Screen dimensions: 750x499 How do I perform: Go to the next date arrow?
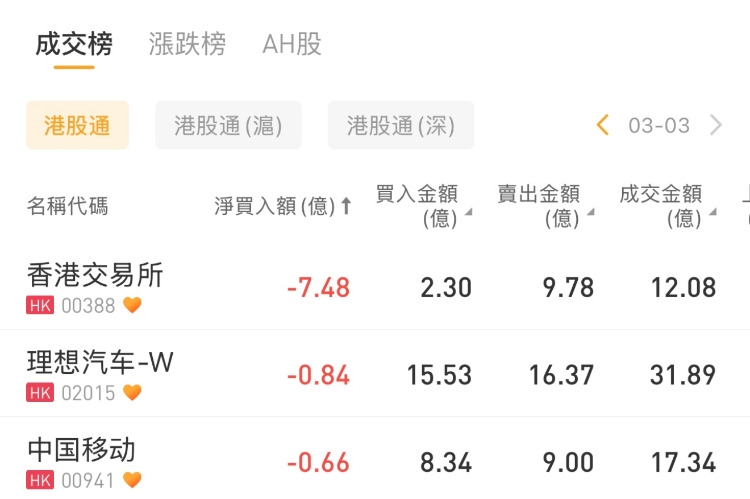716,125
